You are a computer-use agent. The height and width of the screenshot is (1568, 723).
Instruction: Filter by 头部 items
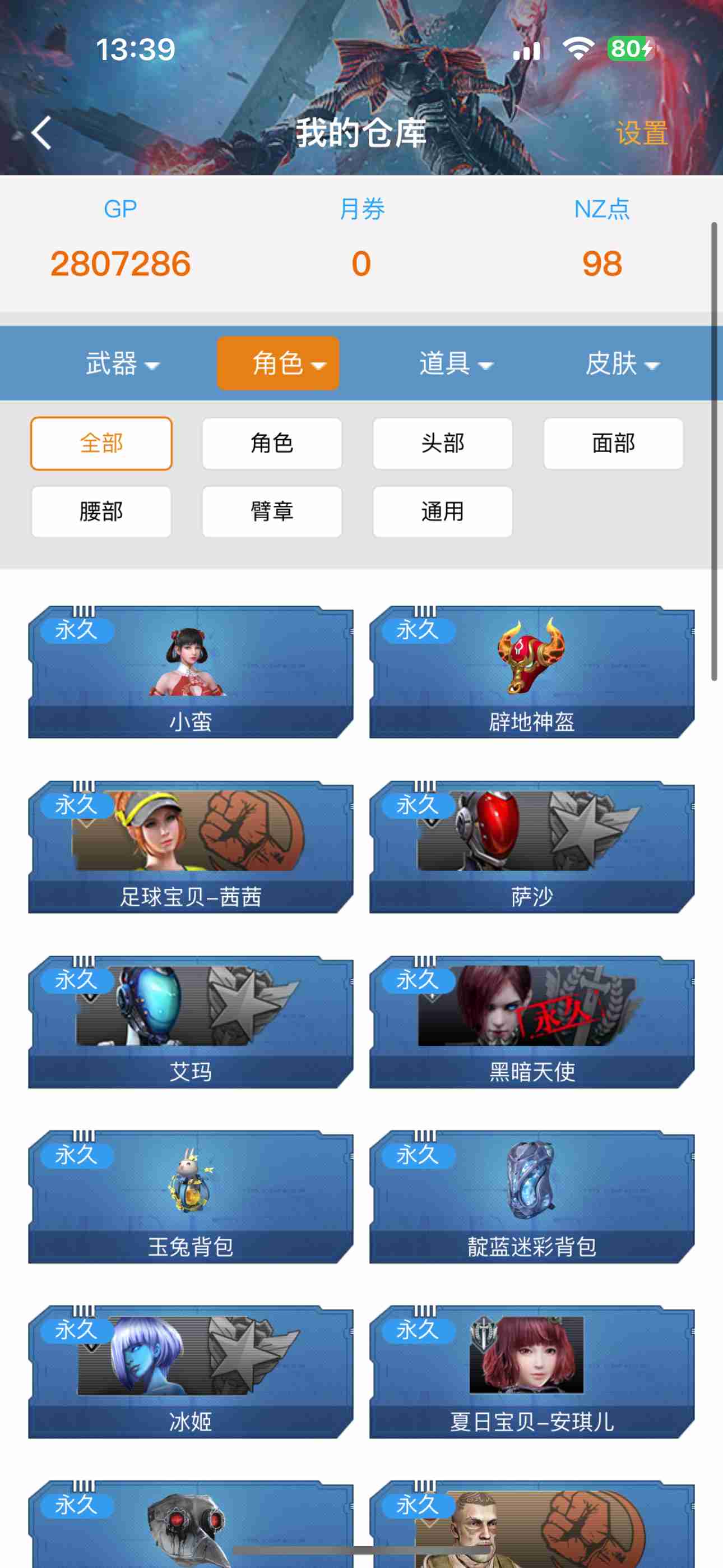(x=442, y=443)
